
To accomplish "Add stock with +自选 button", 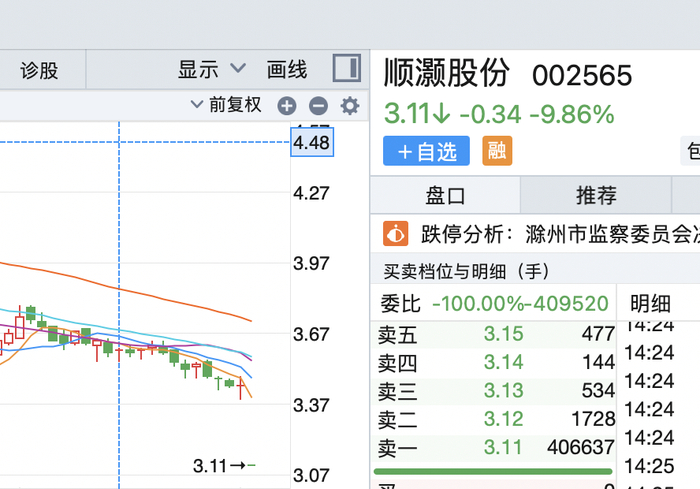I will point(426,151).
